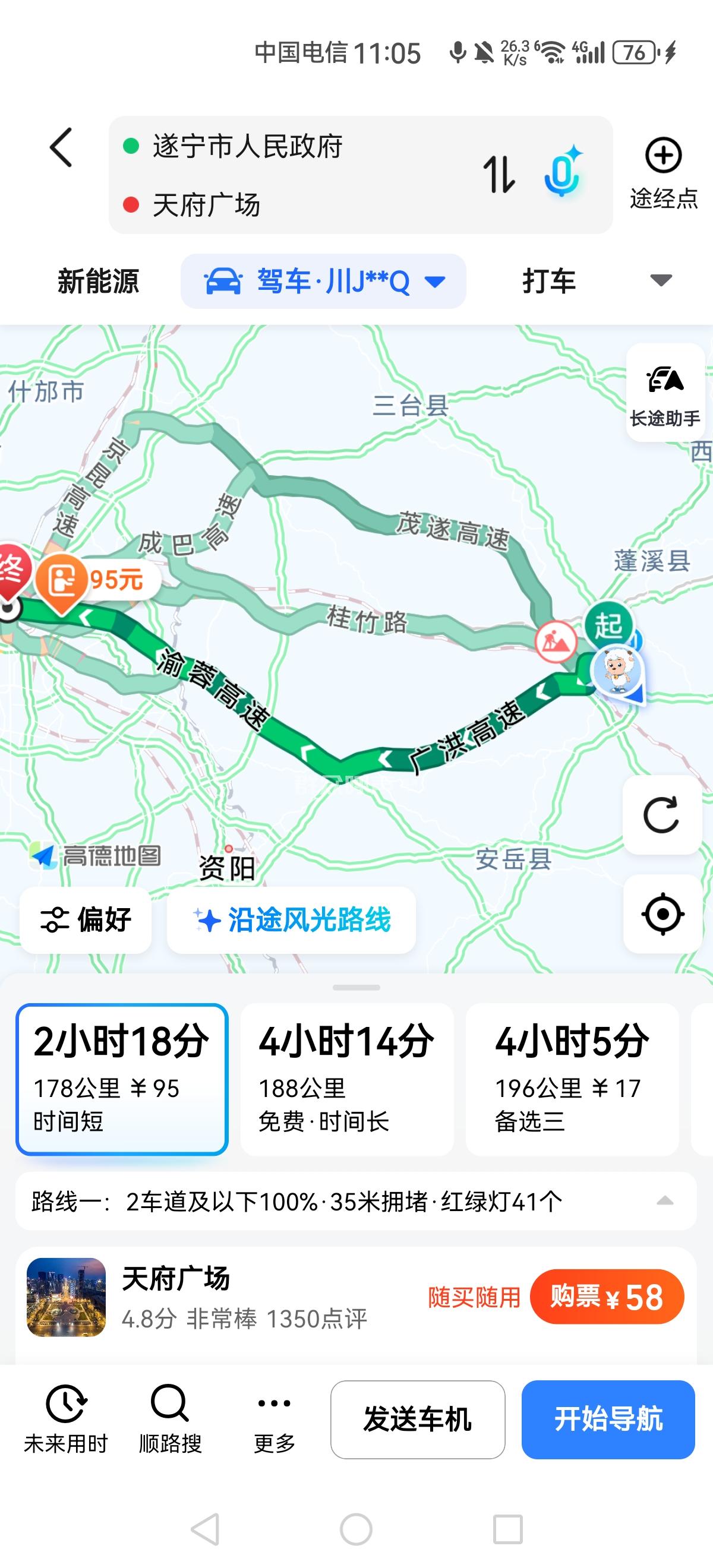713x1568 pixels.
Task: Open 偏好 route preferences
Action: [86, 920]
